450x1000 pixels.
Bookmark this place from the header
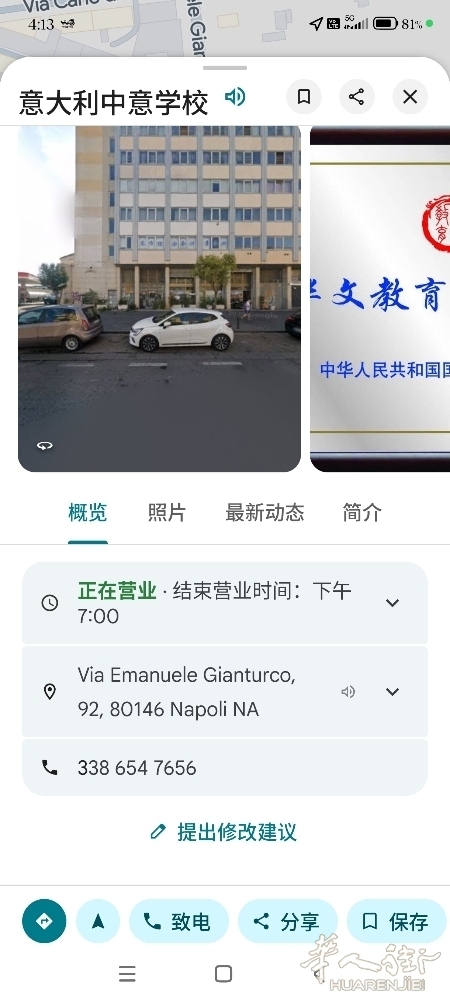pos(304,97)
